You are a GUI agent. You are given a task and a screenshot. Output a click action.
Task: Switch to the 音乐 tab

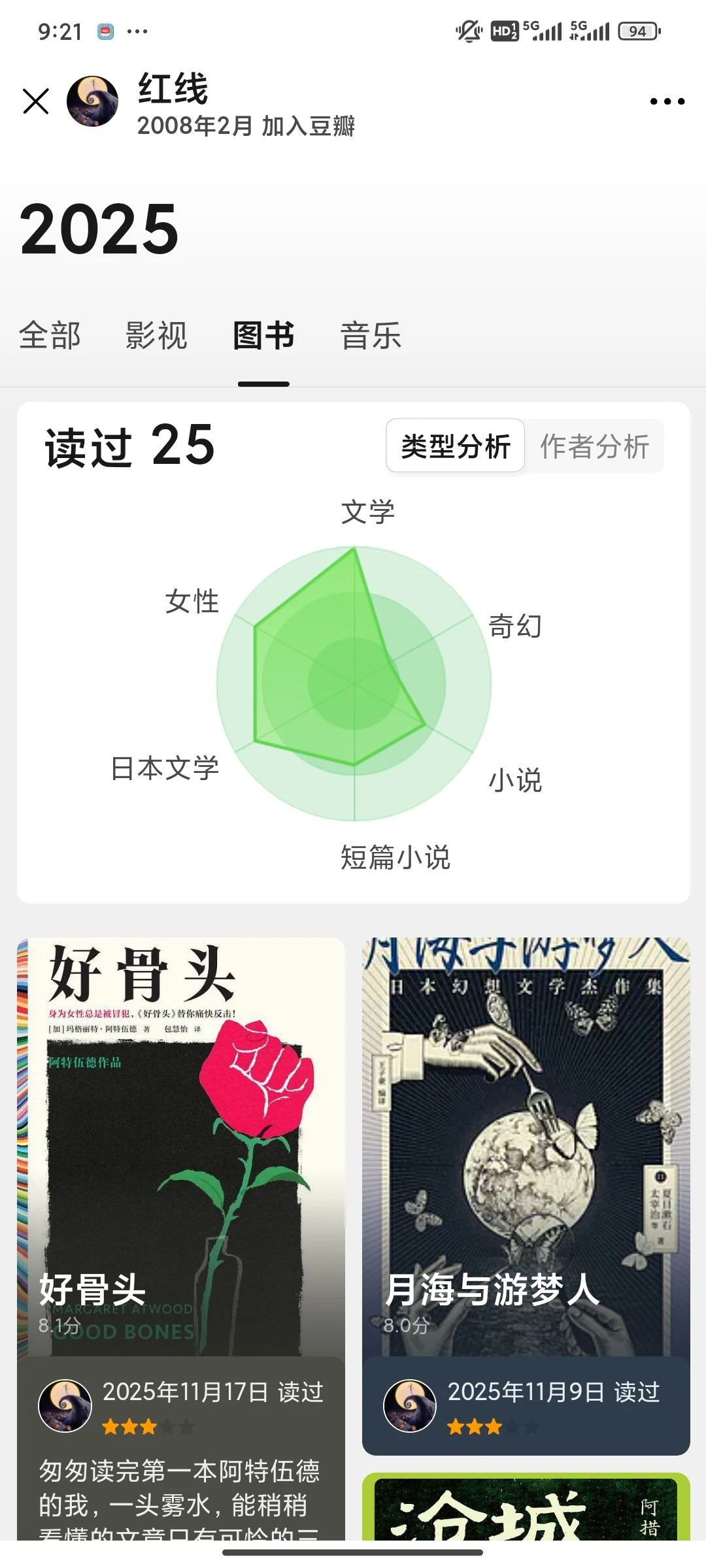coord(371,336)
